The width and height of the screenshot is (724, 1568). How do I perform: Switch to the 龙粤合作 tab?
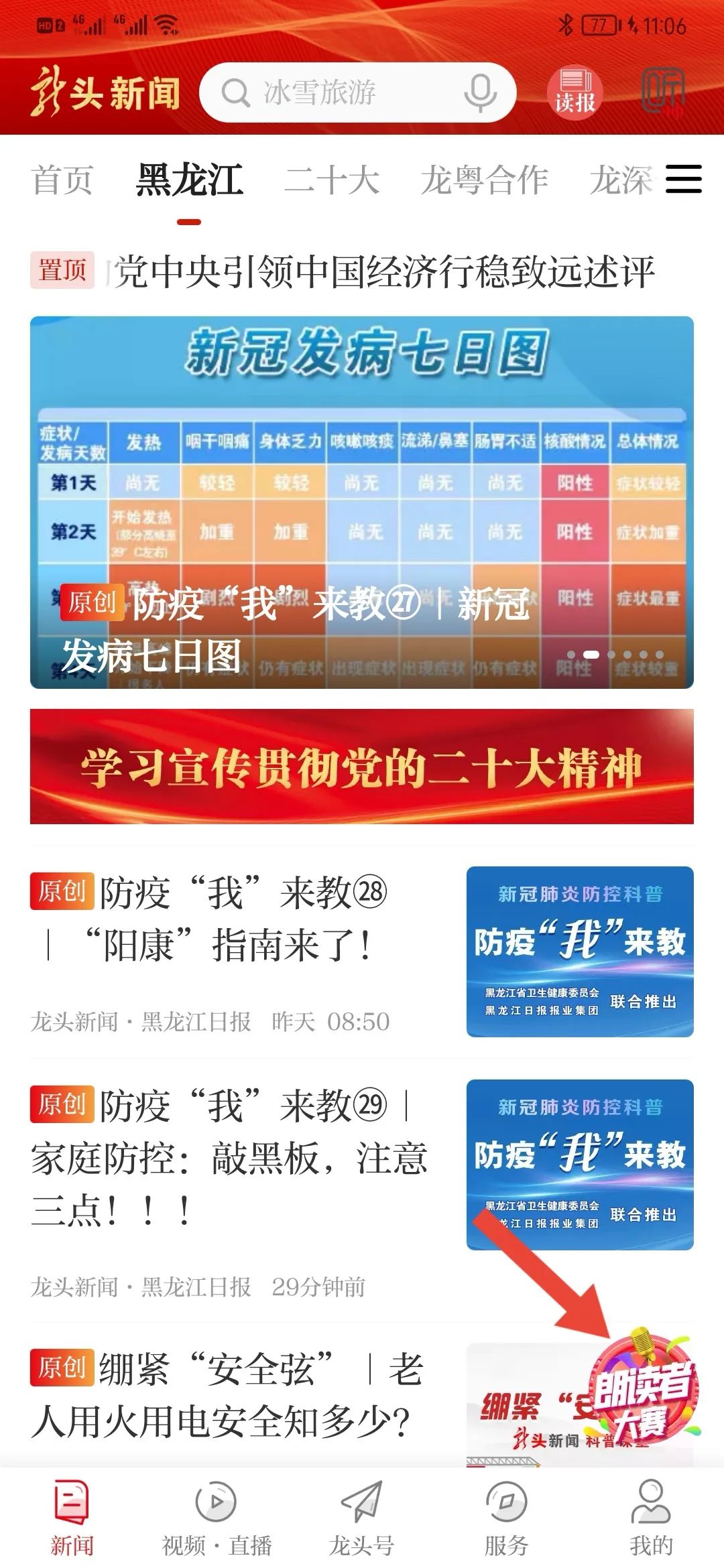pos(484,180)
